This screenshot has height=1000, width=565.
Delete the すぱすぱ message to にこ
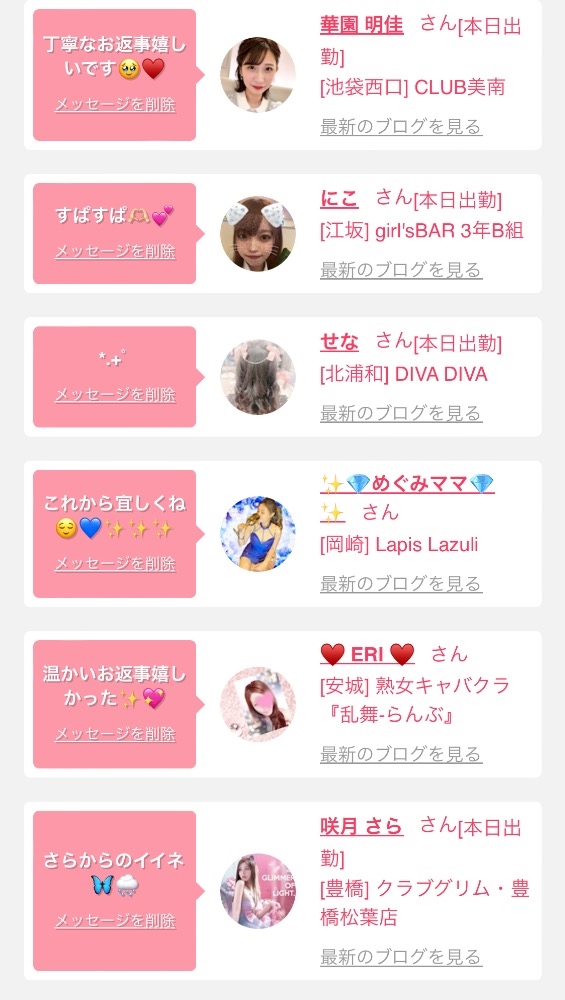(x=115, y=251)
